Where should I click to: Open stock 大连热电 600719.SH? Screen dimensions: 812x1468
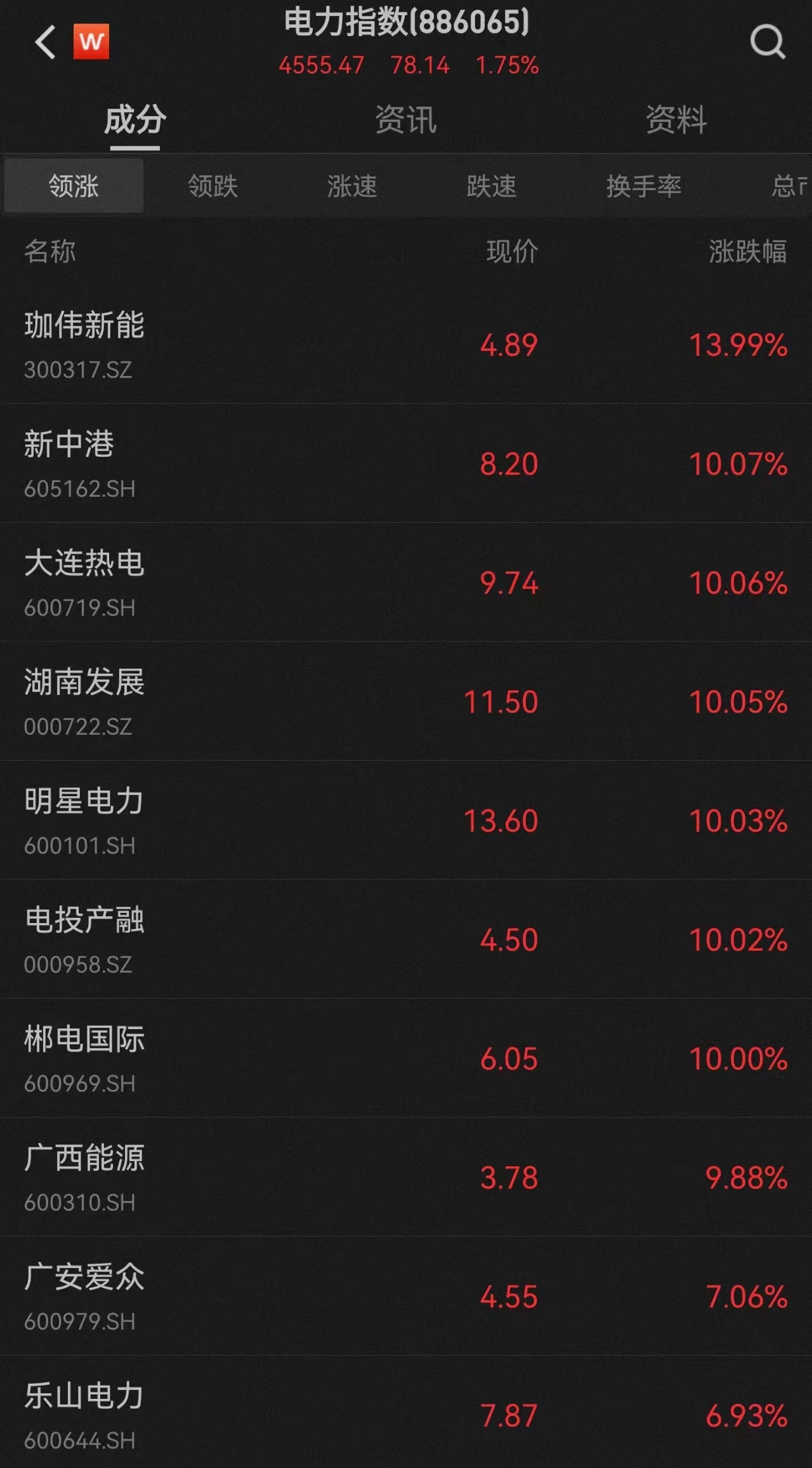406,582
